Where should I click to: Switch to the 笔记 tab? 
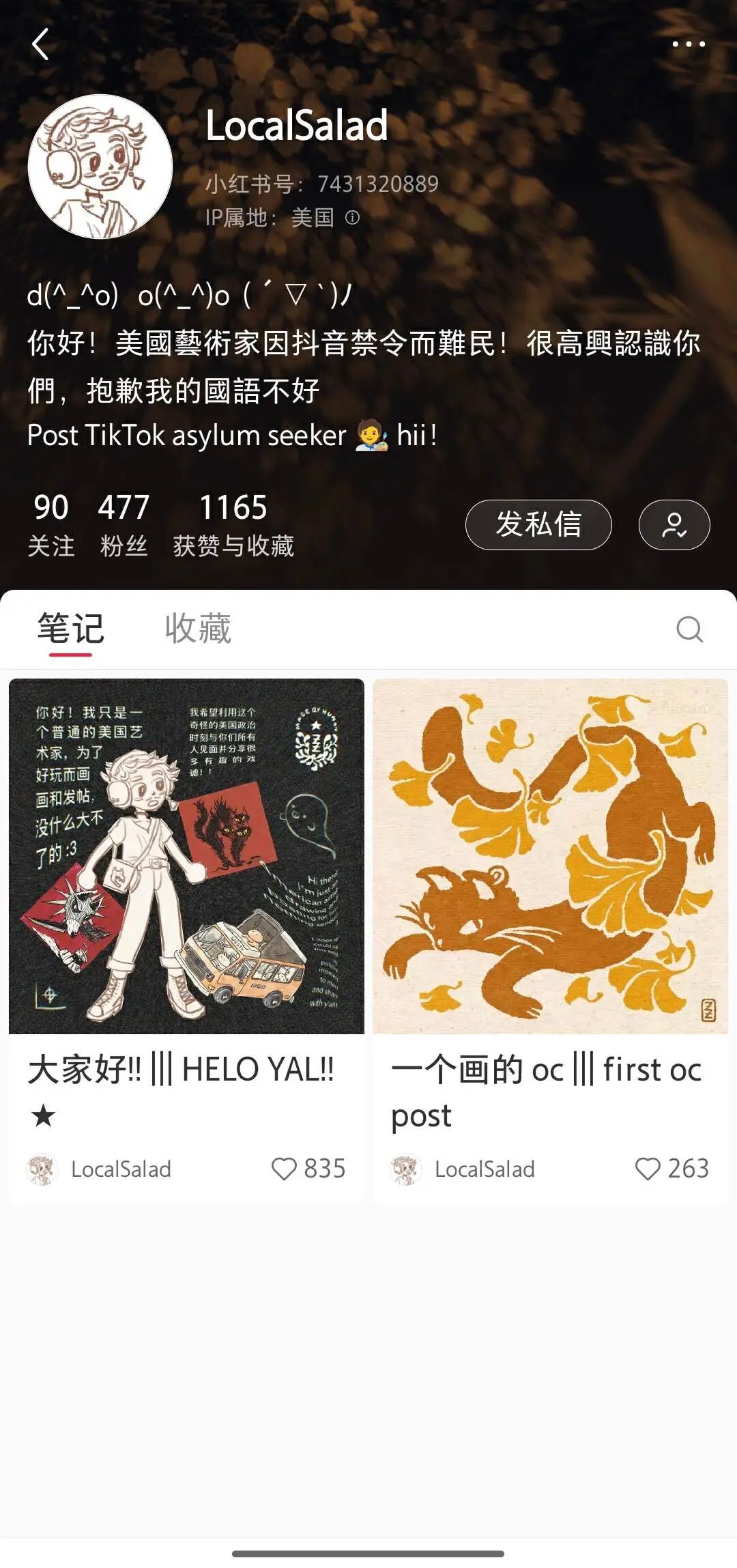(70, 629)
